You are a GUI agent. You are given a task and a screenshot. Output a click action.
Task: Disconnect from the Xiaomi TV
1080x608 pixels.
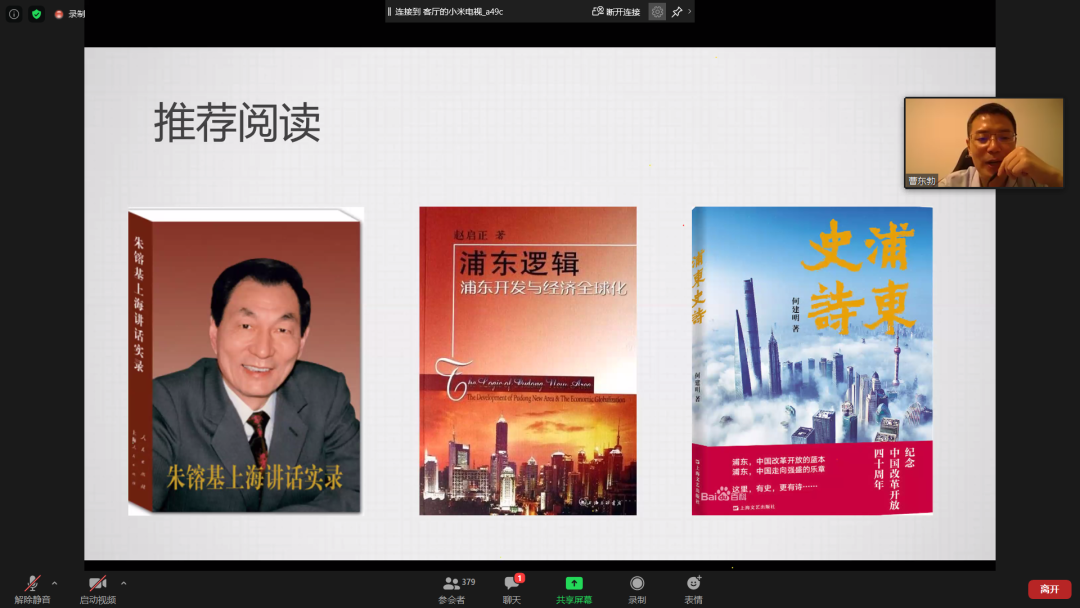point(616,12)
